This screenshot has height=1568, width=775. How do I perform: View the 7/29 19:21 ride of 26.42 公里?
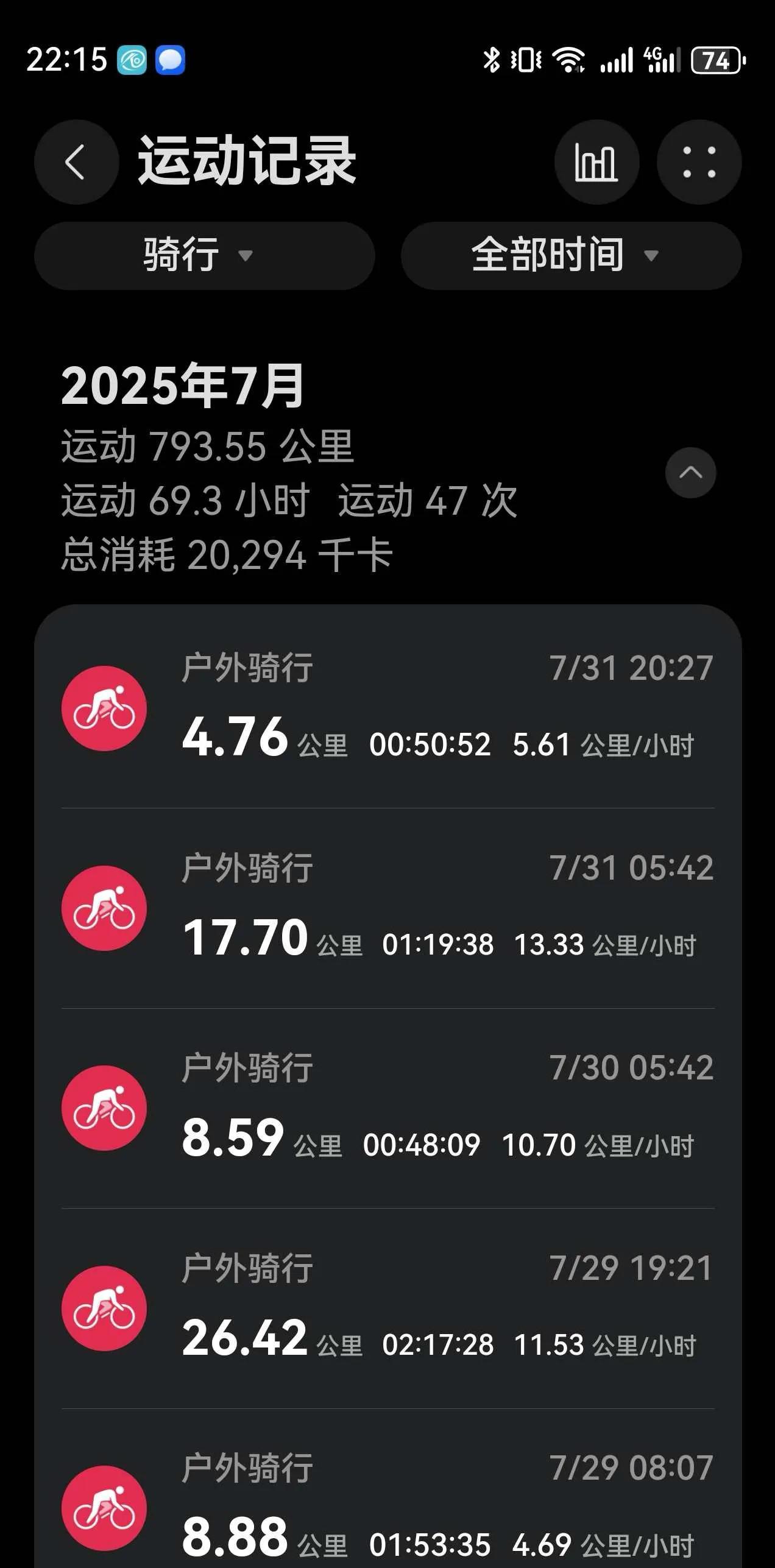click(387, 1308)
